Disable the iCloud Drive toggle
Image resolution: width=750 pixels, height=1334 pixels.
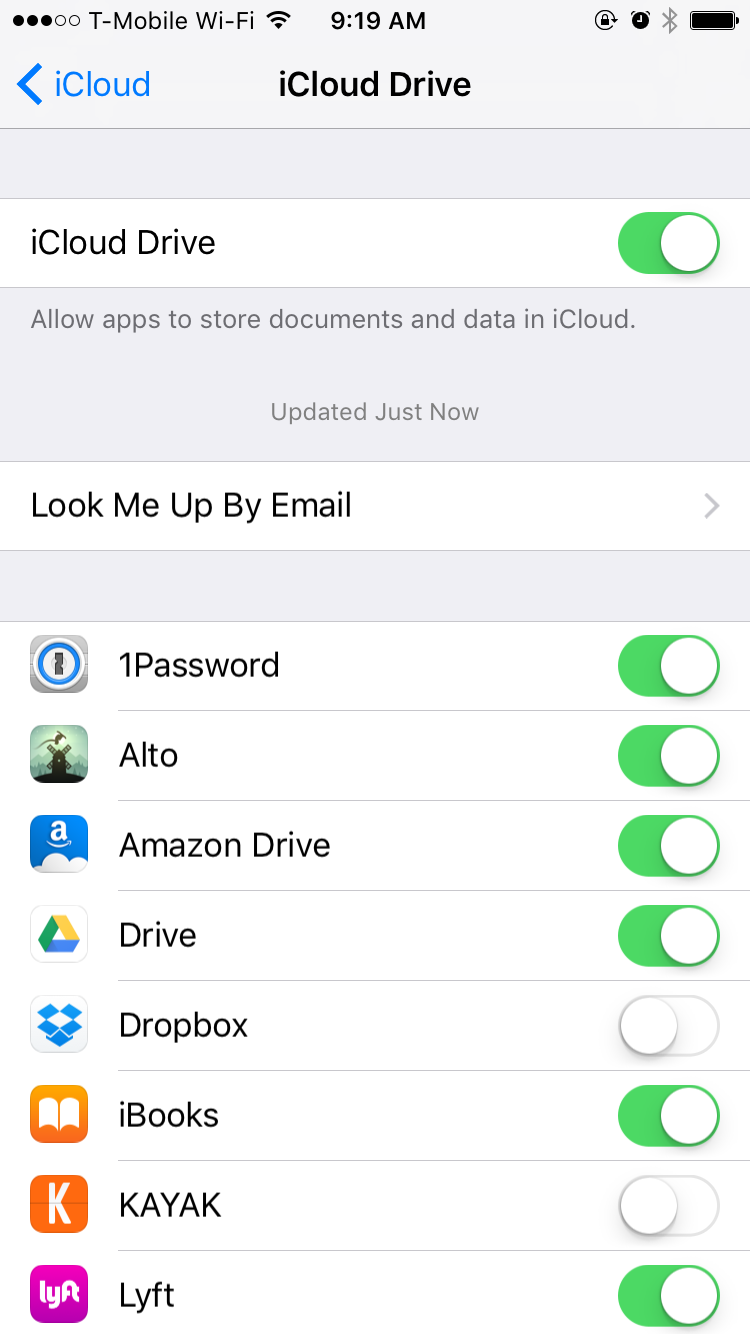point(668,242)
